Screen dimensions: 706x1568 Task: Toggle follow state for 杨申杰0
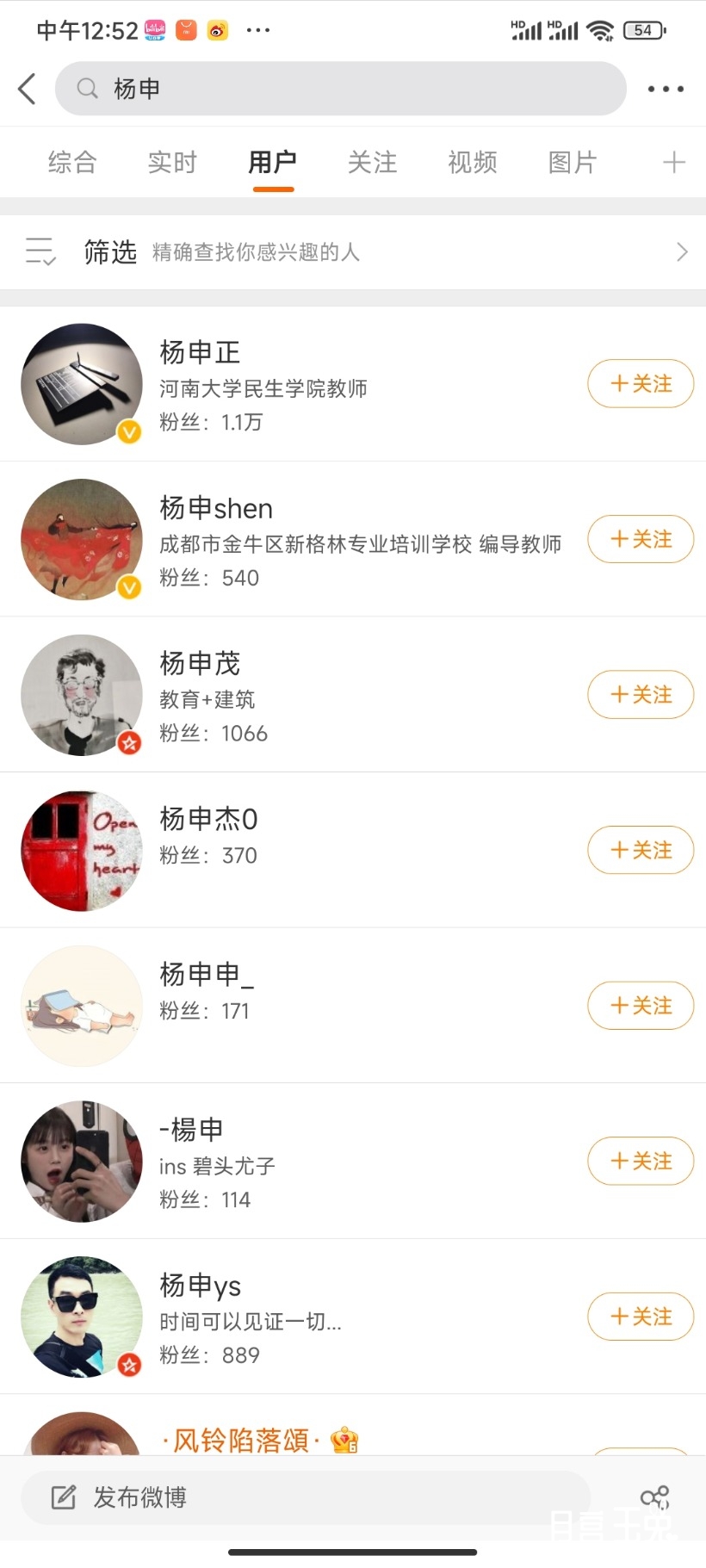coord(641,850)
